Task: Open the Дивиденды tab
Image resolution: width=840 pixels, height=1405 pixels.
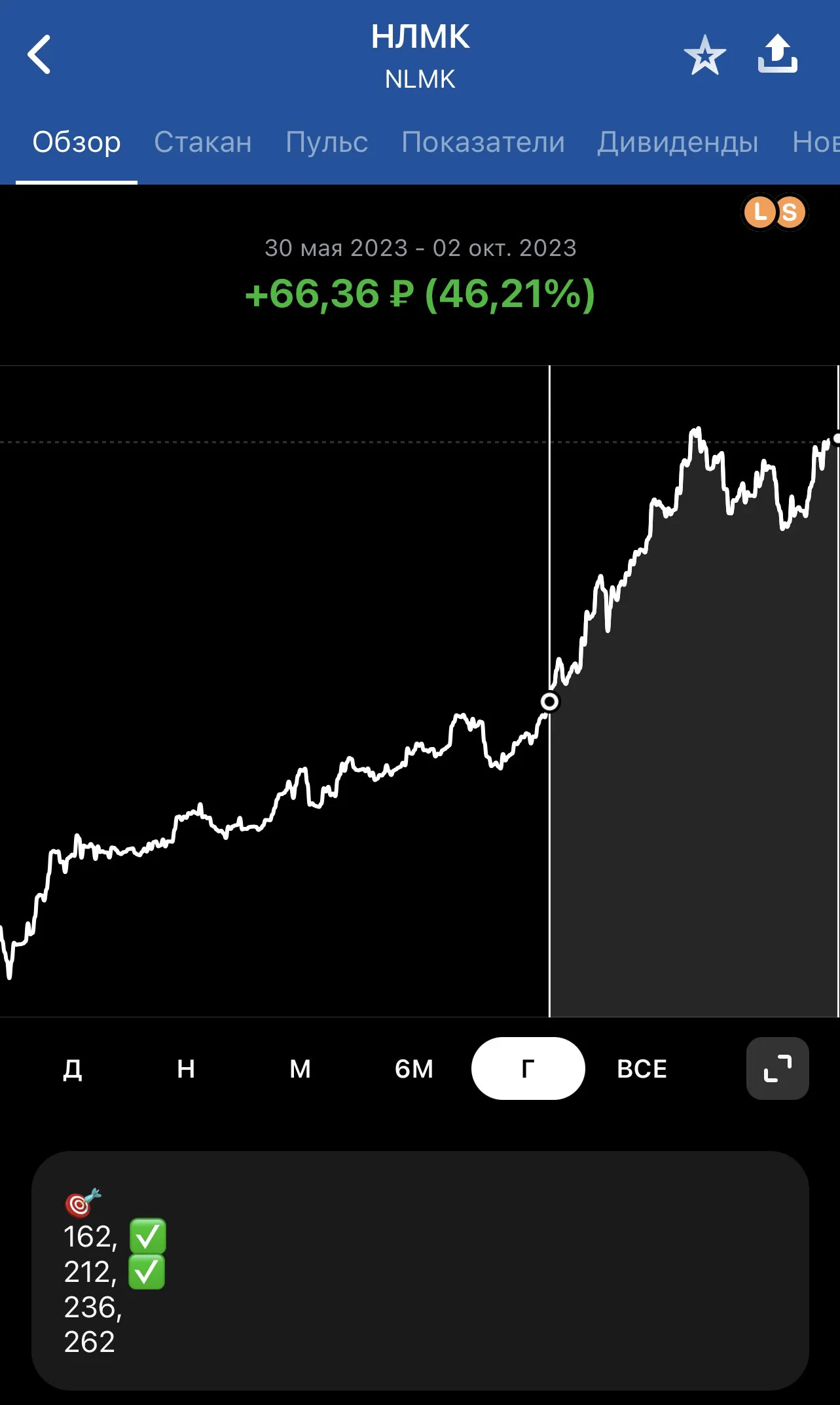Action: 678,142
